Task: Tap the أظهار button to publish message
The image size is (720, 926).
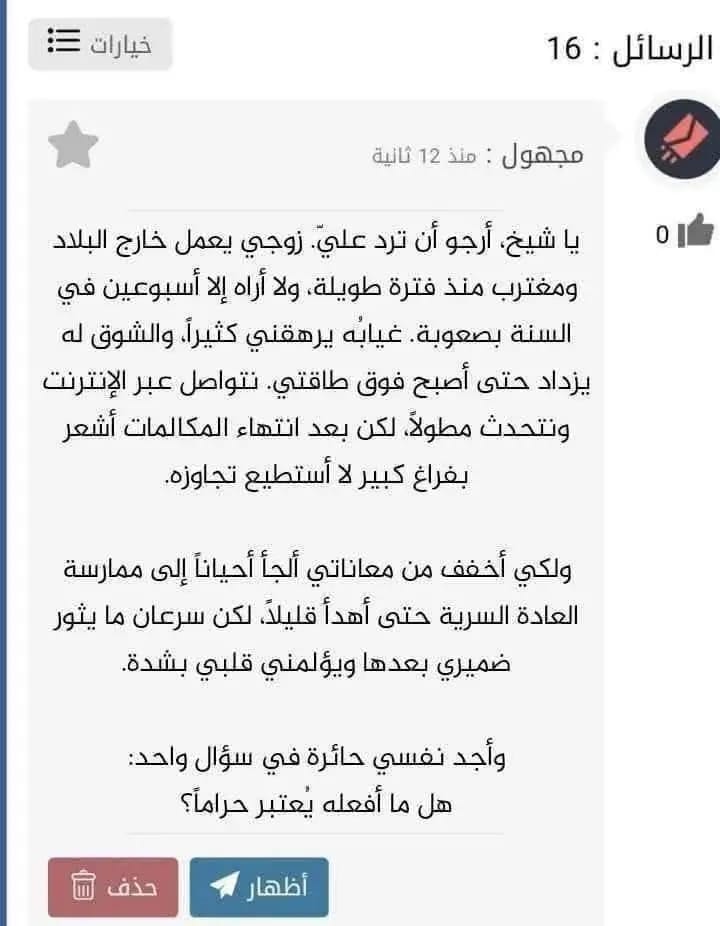Action: pyautogui.click(x=259, y=887)
